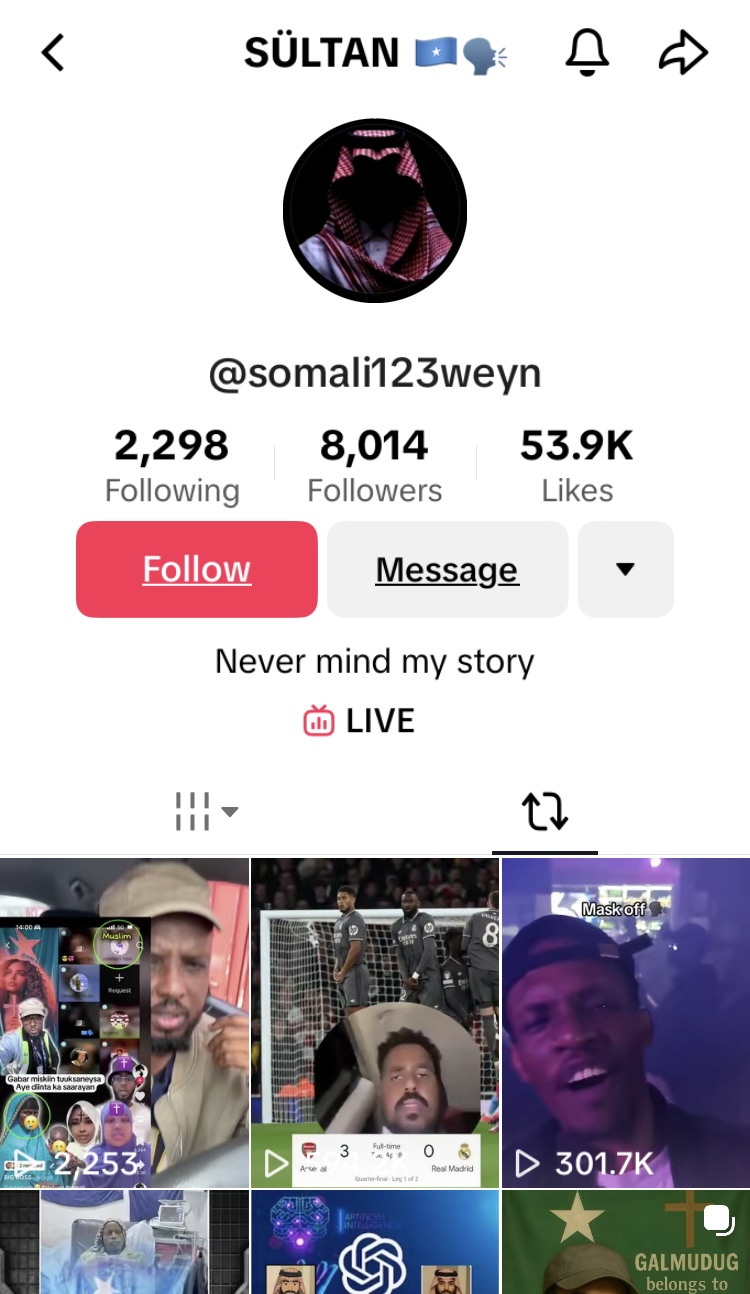
Task: Open the 2,298 Following list
Action: pyautogui.click(x=172, y=466)
